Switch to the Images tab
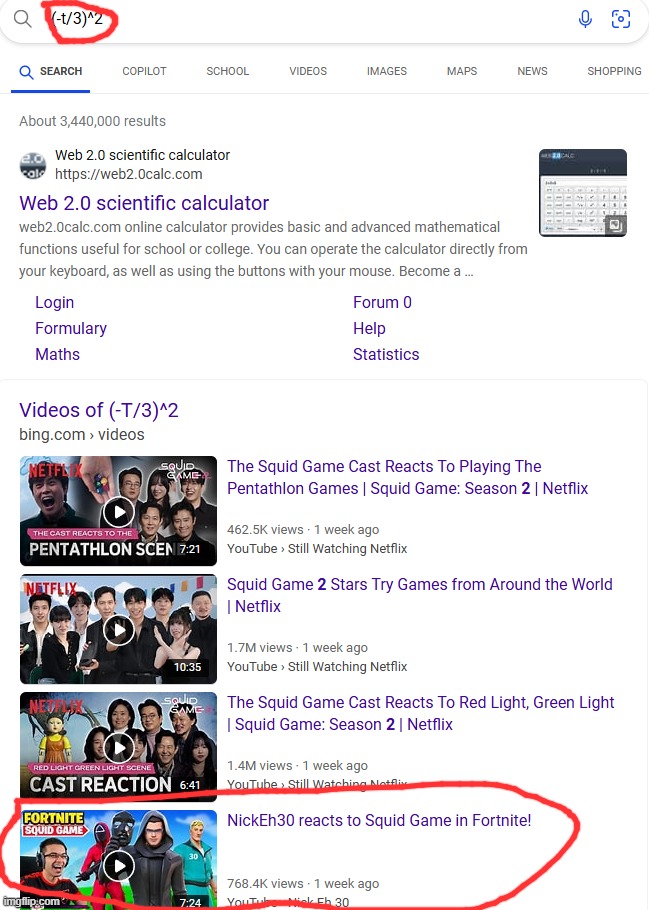Screen dimensions: 649x910 pos(387,71)
